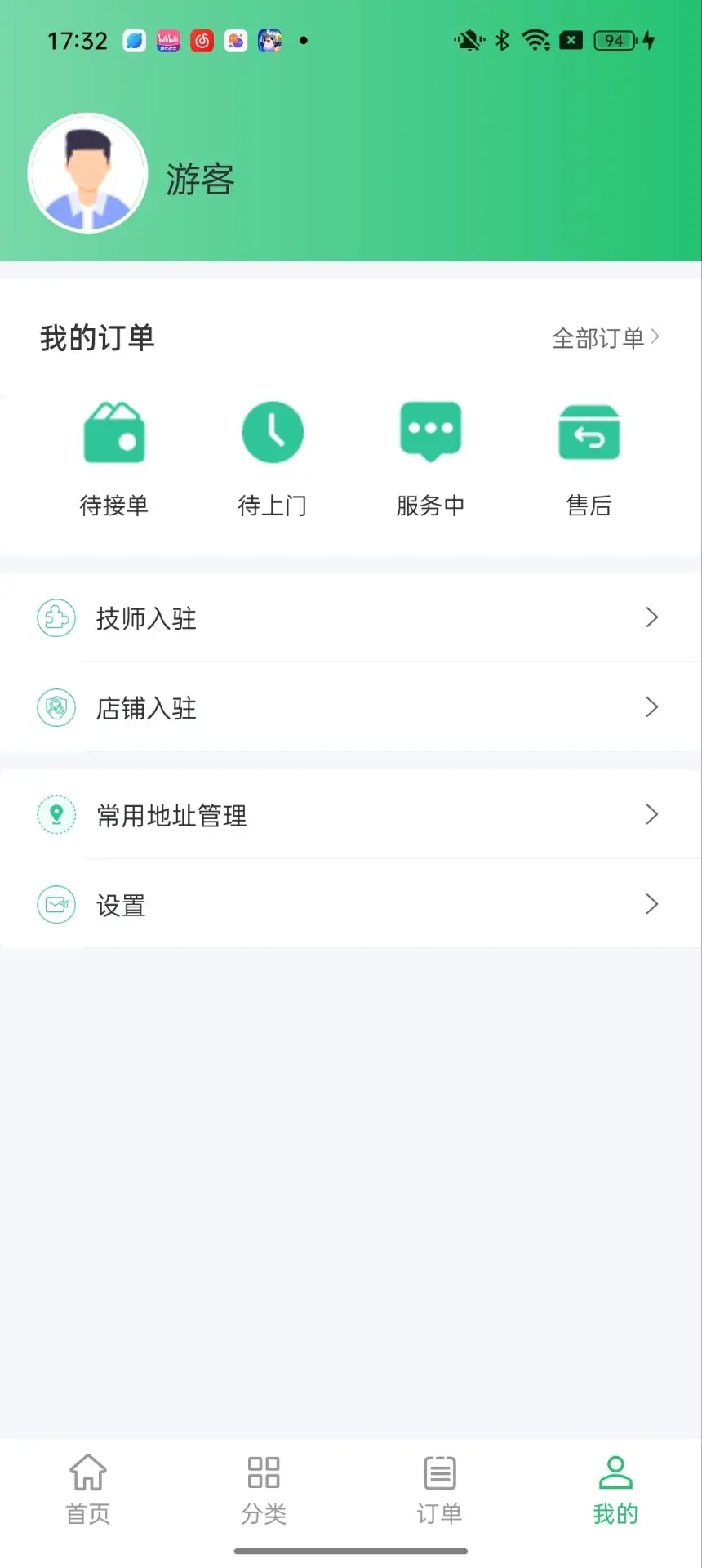Switch to the 分类 categories tab

coord(264,1490)
